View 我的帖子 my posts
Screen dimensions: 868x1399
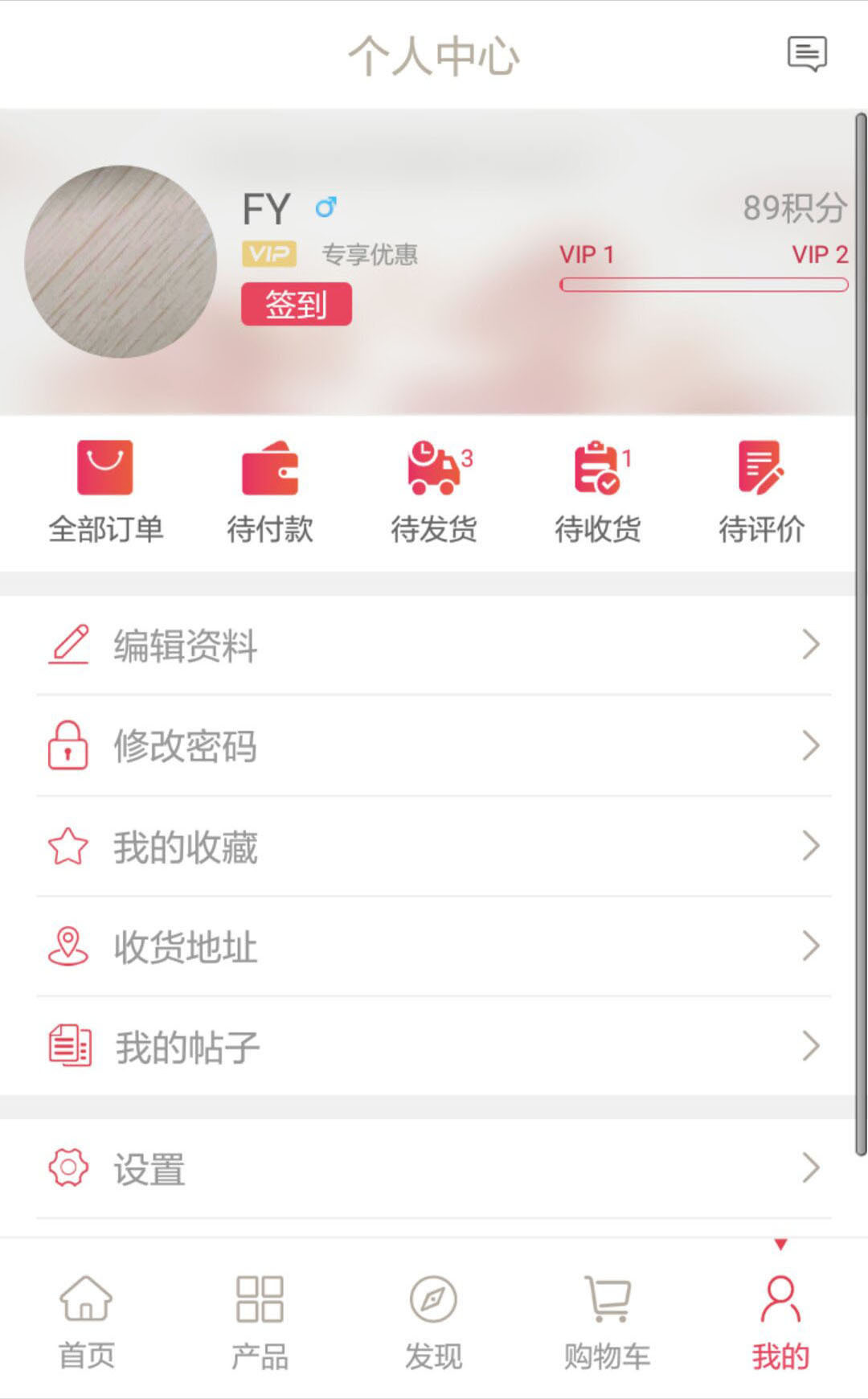tap(434, 1047)
